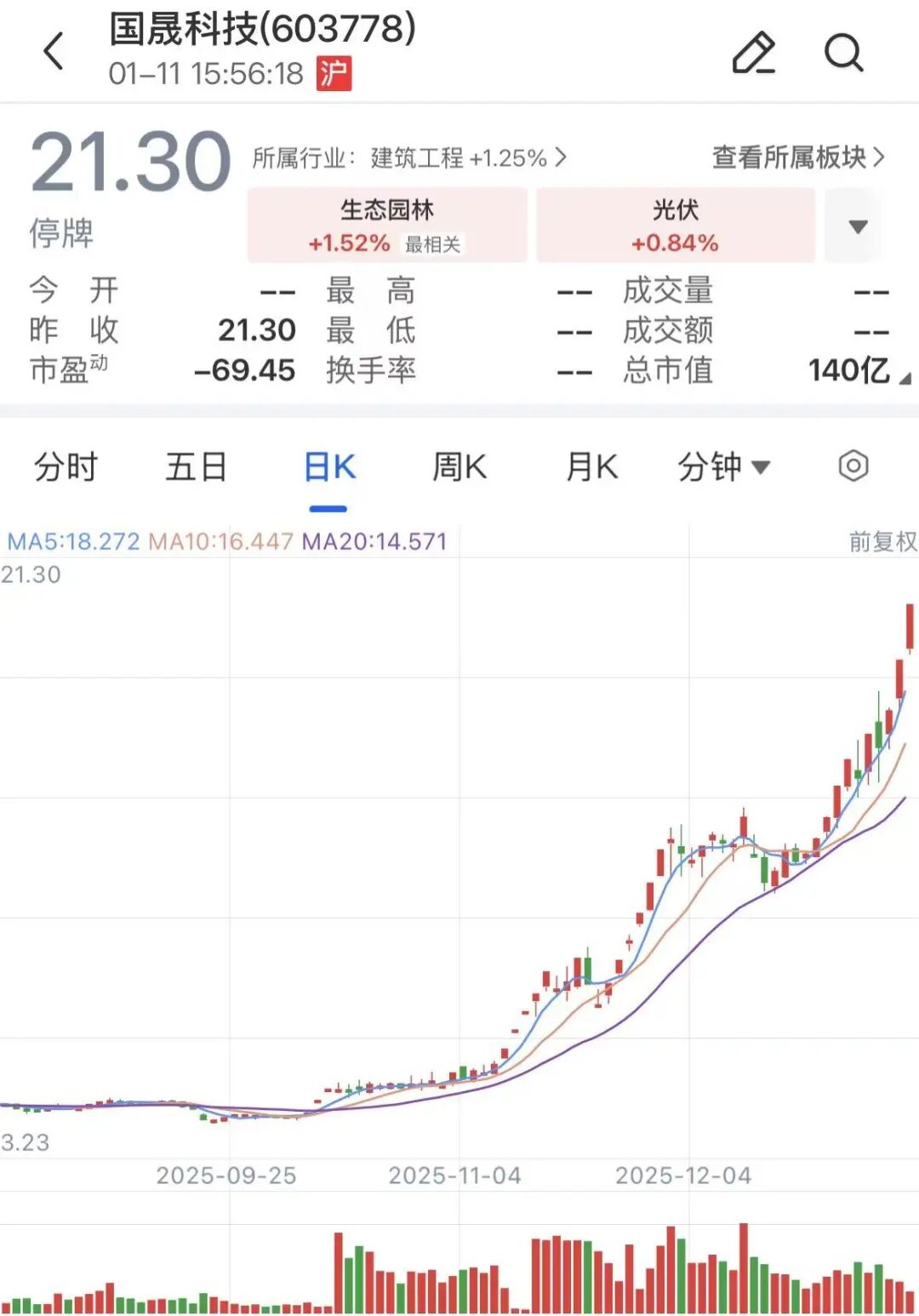The height and width of the screenshot is (1316, 919).
Task: Open the stock edit/pencil tool
Action: click(753, 53)
